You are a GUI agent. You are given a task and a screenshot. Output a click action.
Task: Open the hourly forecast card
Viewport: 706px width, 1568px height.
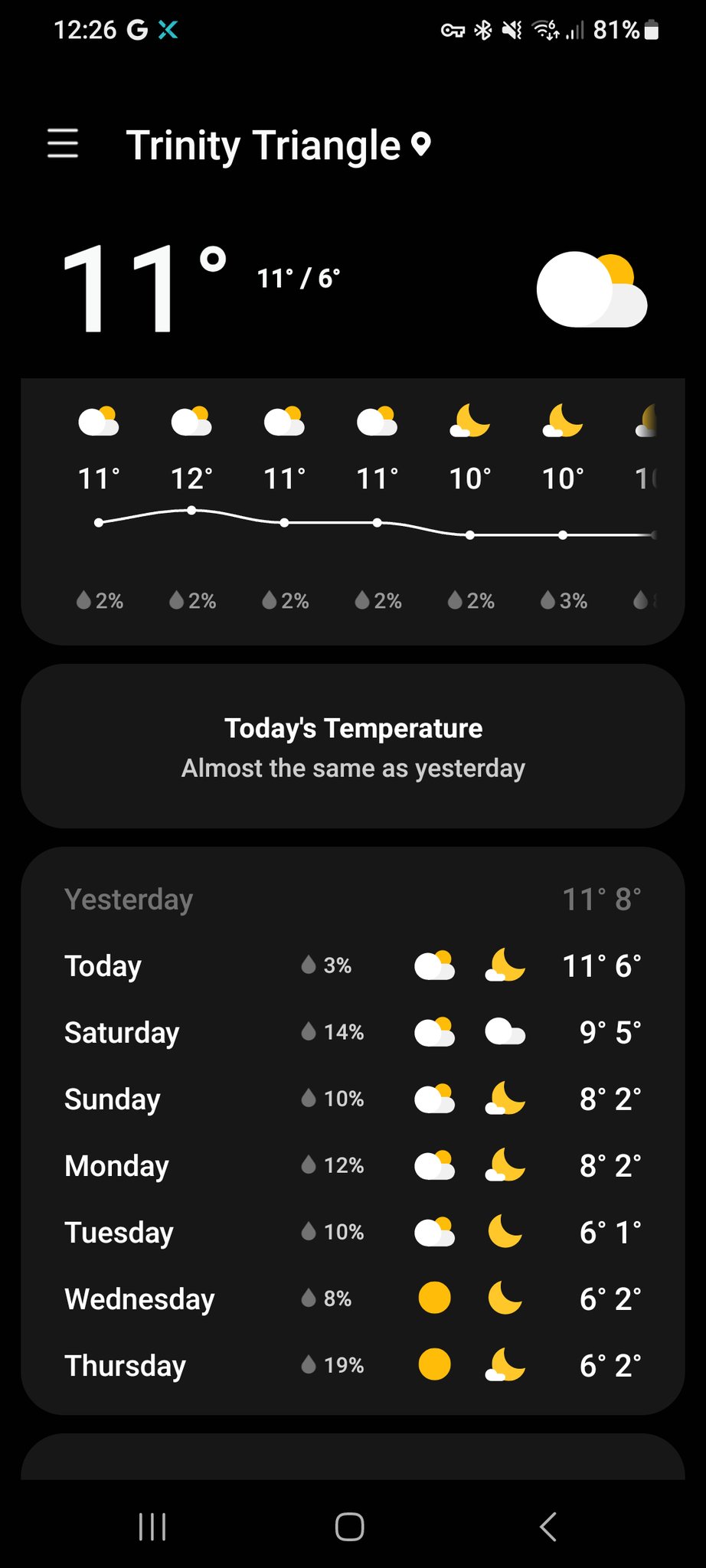tap(352, 511)
